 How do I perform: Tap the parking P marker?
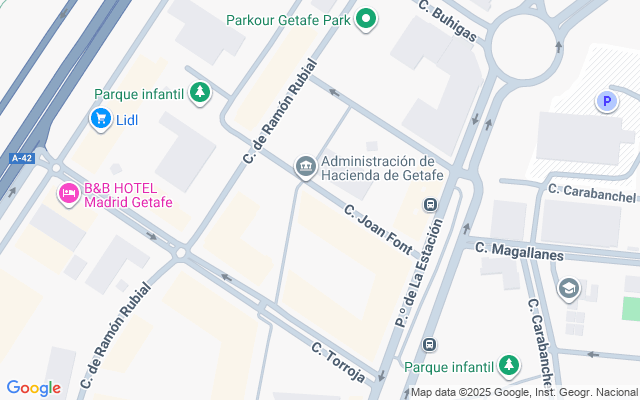[606, 101]
